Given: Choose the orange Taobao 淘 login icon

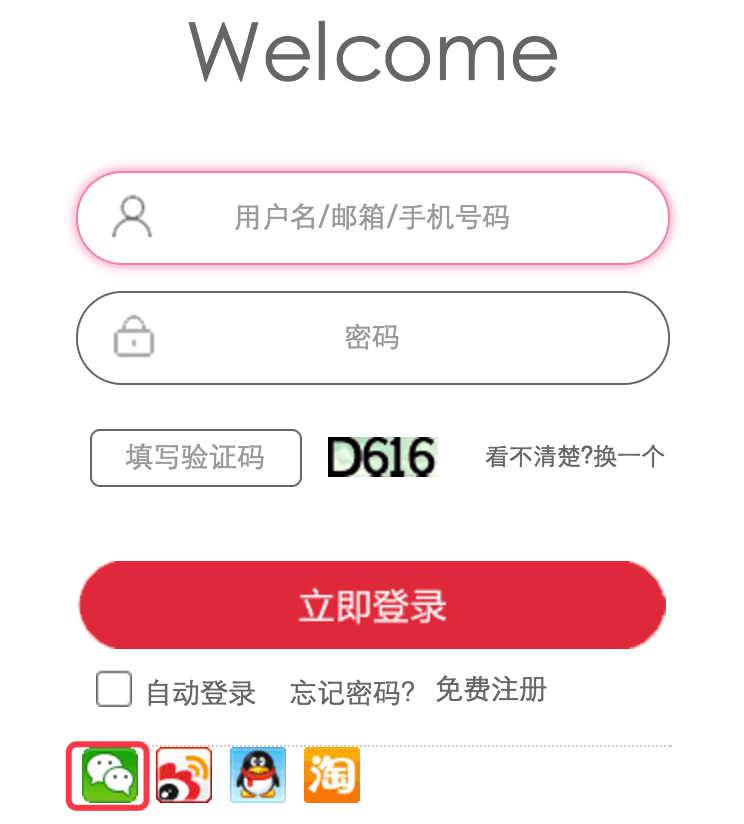Looking at the screenshot, I should click(x=331, y=775).
